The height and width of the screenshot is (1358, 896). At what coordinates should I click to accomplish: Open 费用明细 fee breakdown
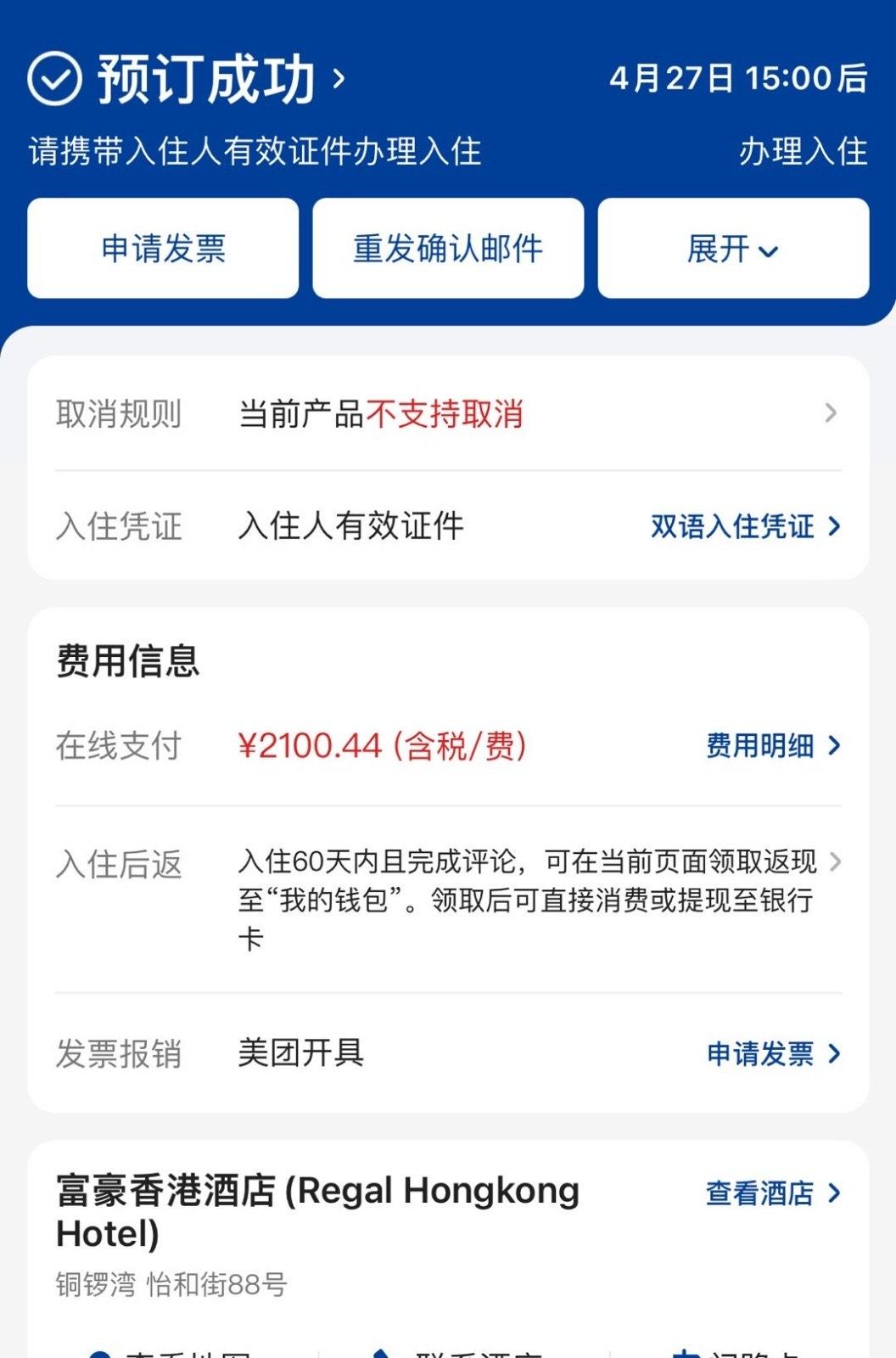click(x=772, y=746)
